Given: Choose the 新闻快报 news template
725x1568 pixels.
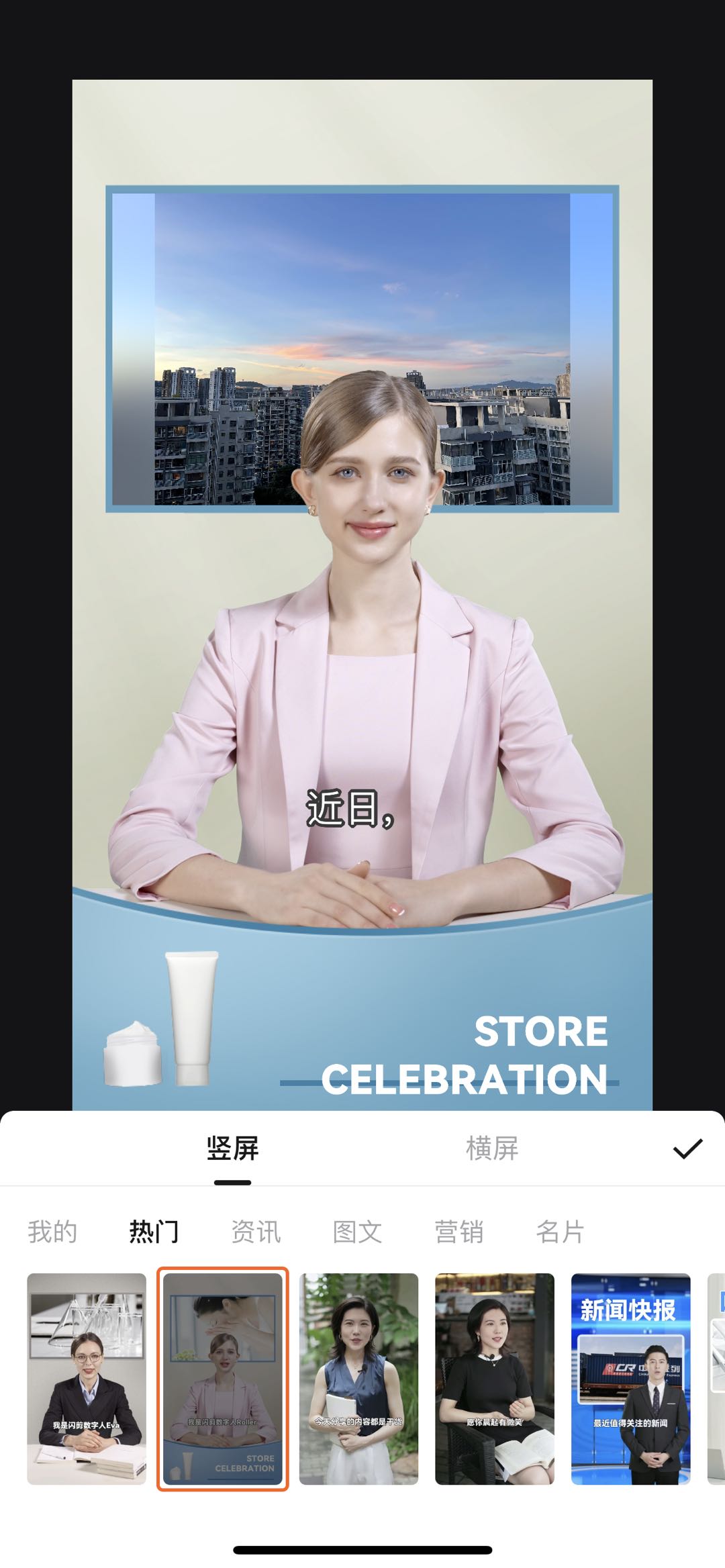Looking at the screenshot, I should coord(630,1379).
